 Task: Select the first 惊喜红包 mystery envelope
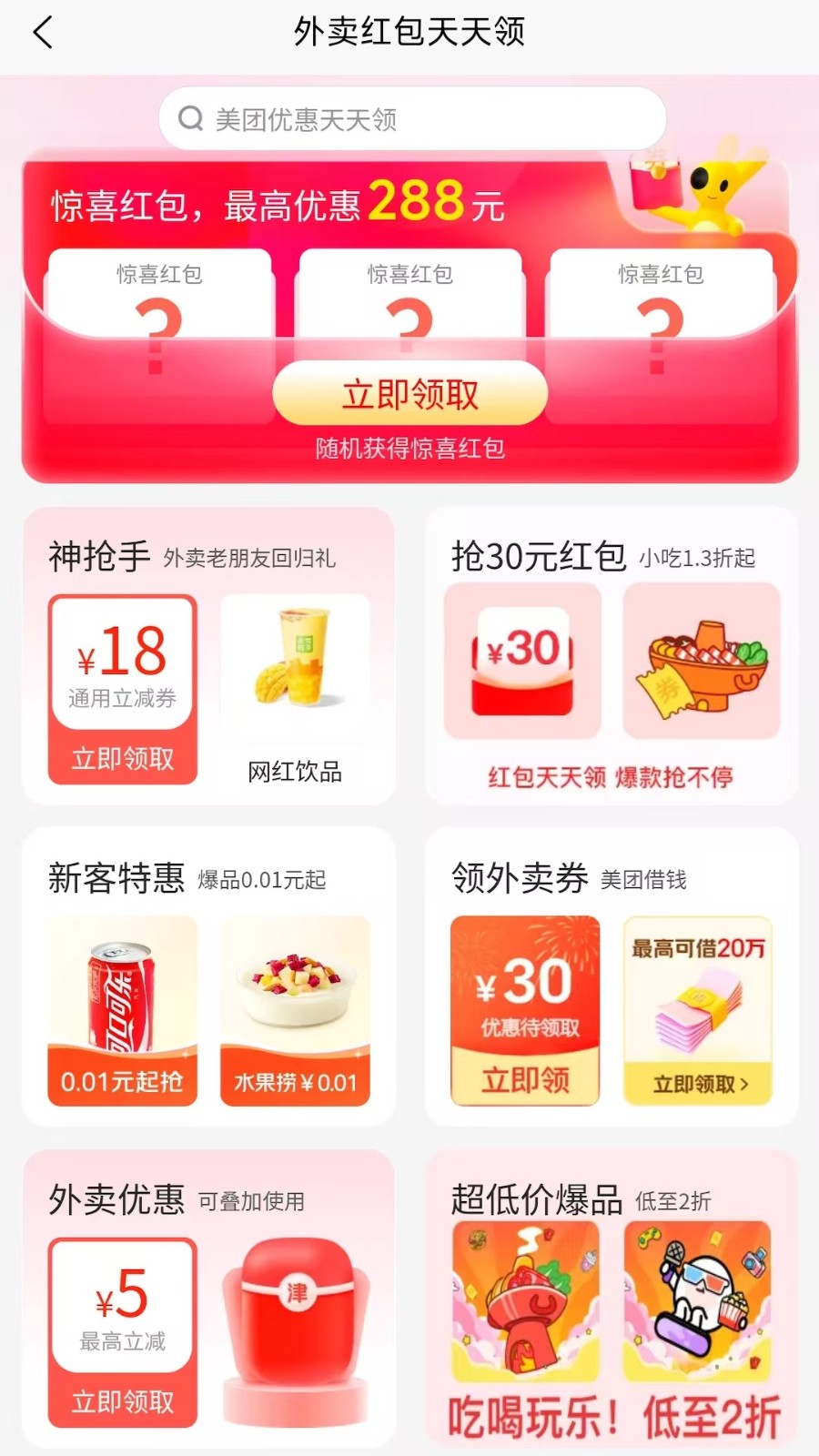tap(160, 300)
